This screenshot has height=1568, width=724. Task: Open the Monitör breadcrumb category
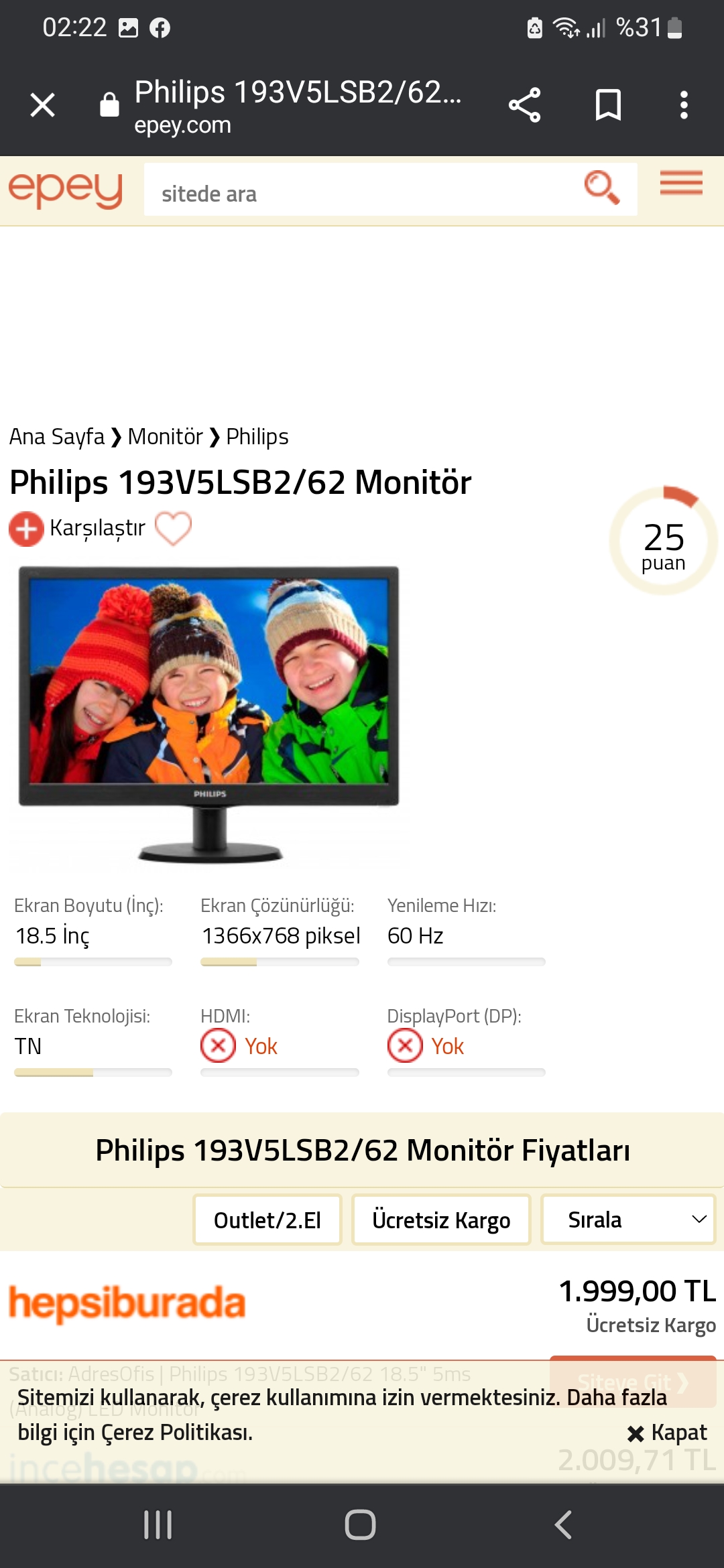coord(166,437)
